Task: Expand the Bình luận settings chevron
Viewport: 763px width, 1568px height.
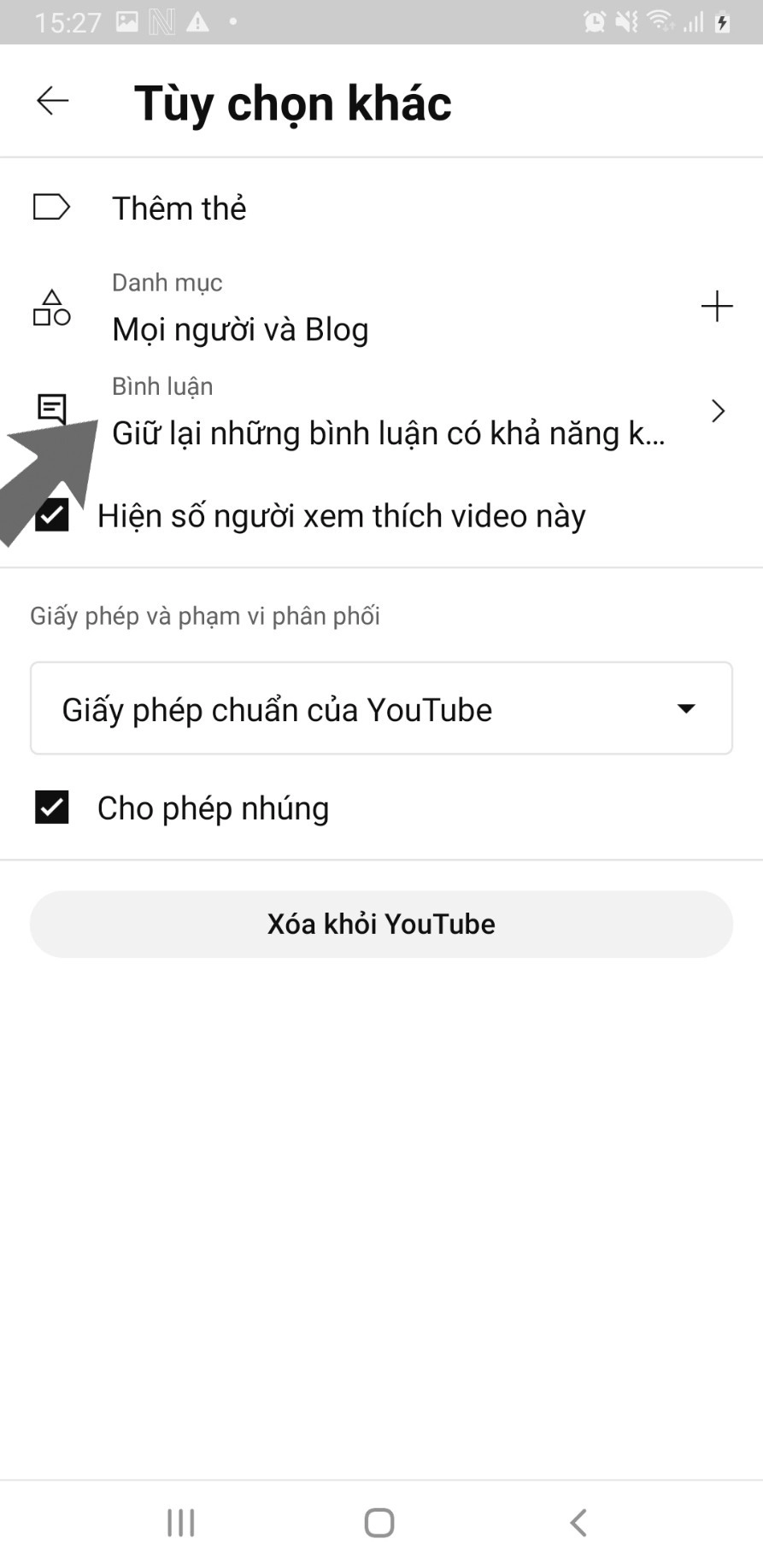Action: coord(718,411)
